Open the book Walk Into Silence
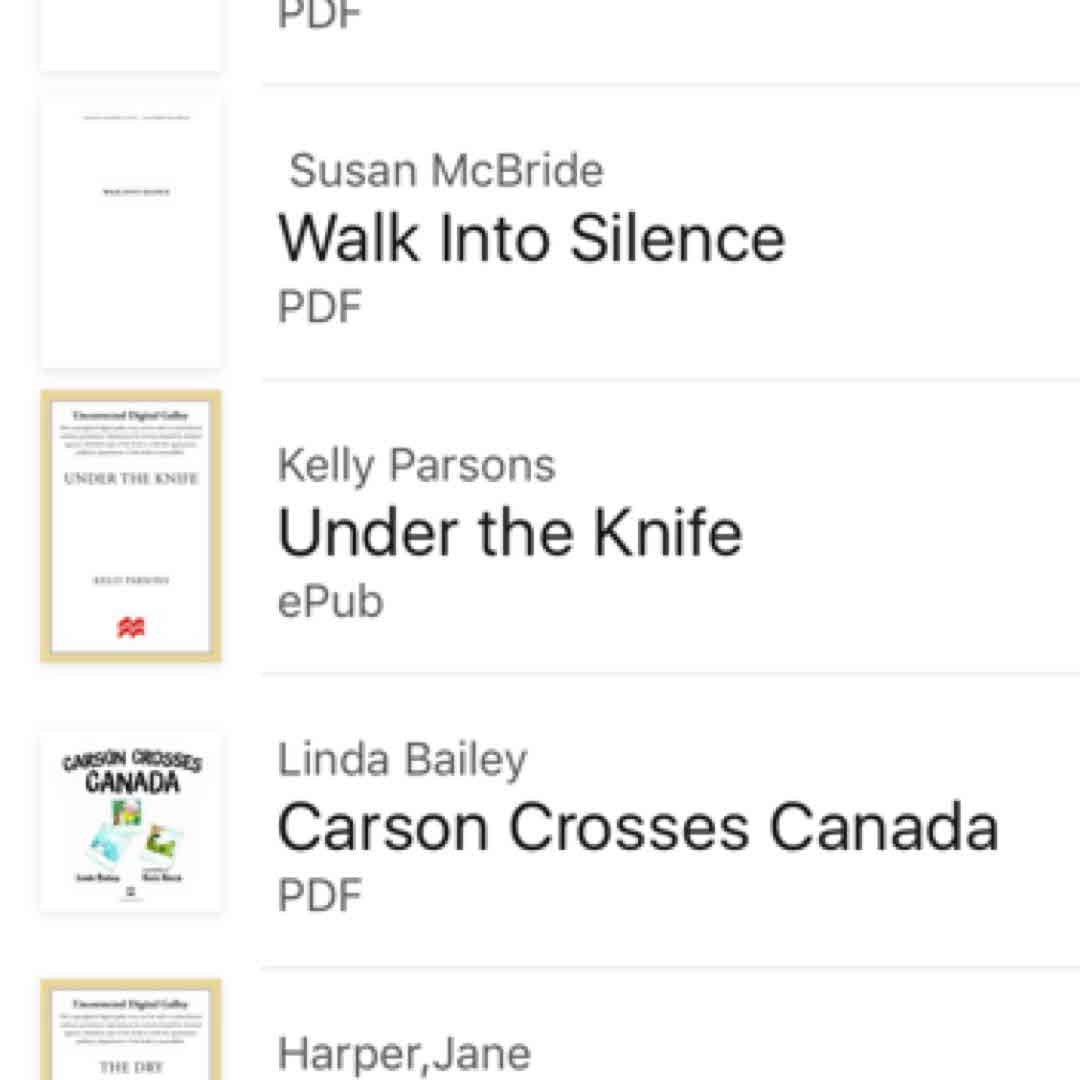Image resolution: width=1080 pixels, height=1080 pixels. point(531,238)
